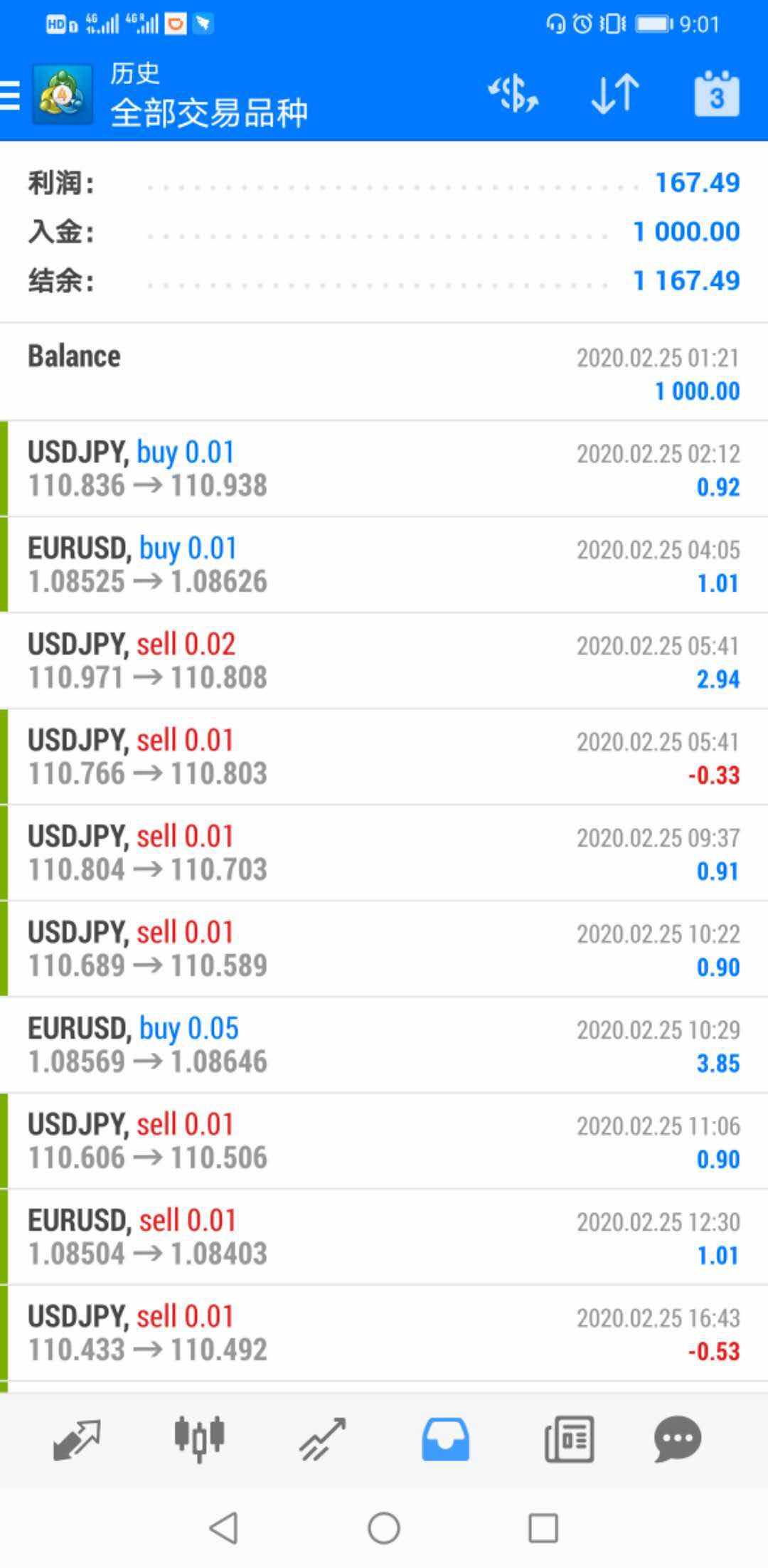Image resolution: width=768 pixels, height=1568 pixels.
Task: Open the News tab
Action: tap(569, 1439)
